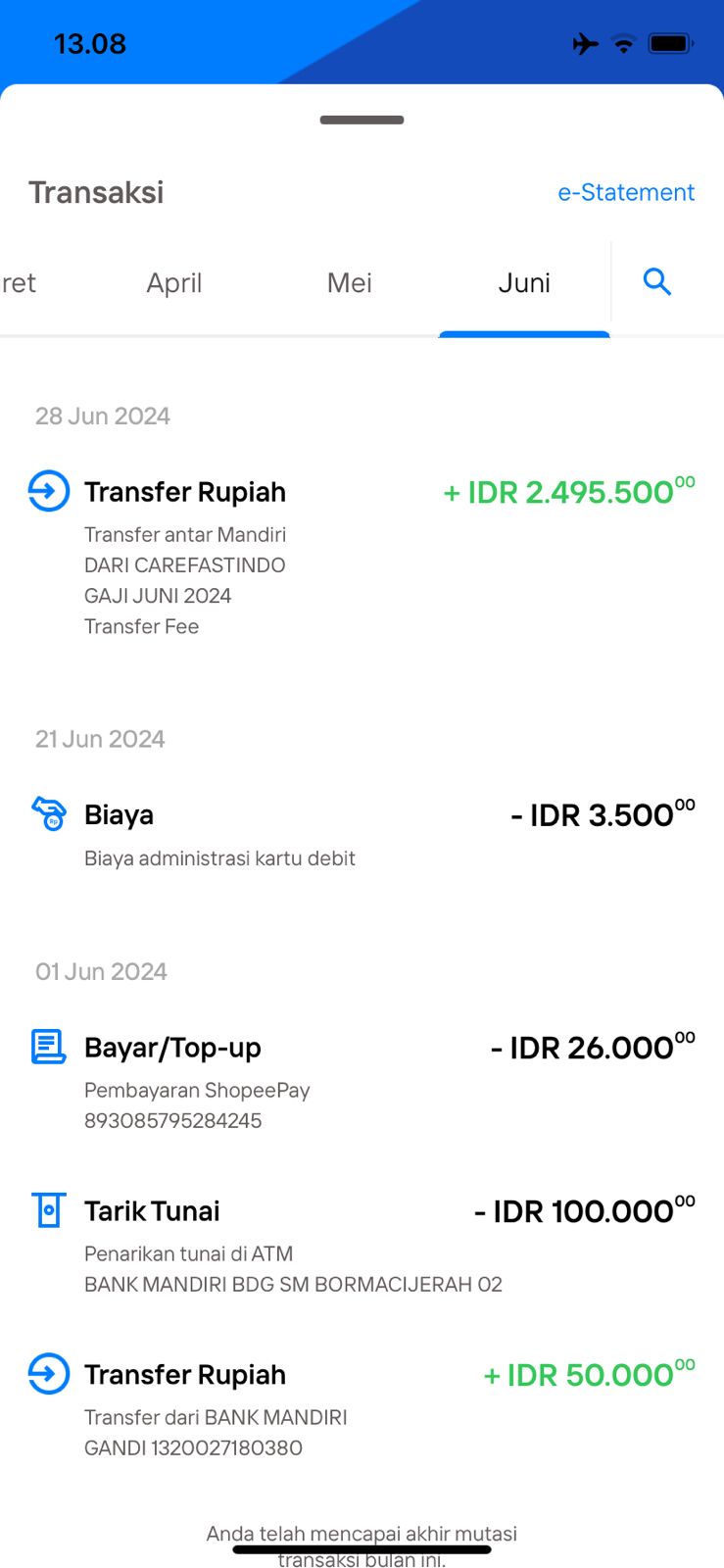Screen dimensions: 724x1568
Task: View the IDR 50.000 transfer from GANDI
Action: click(362, 1407)
